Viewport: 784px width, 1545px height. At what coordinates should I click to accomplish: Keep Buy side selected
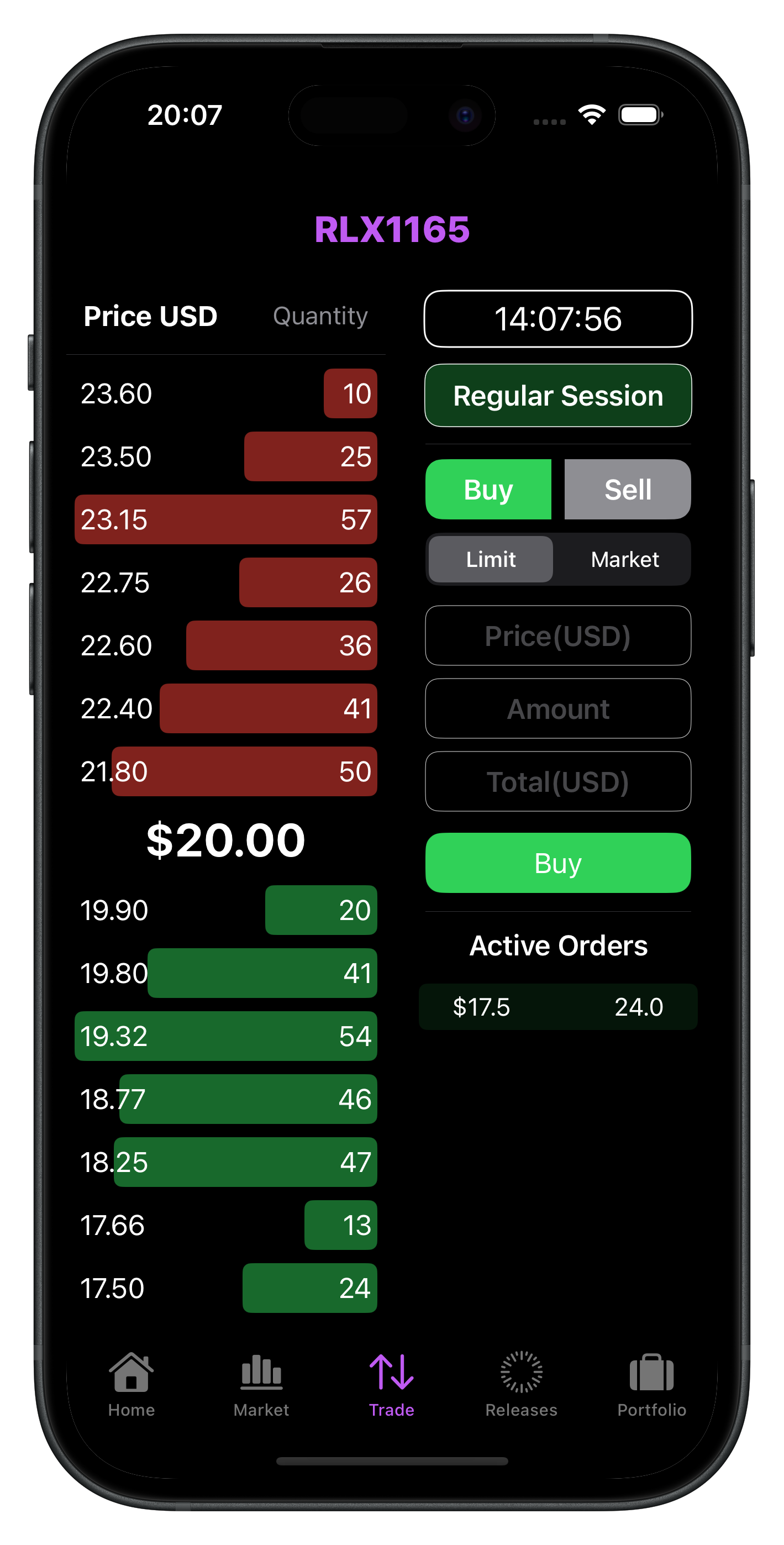[488, 489]
